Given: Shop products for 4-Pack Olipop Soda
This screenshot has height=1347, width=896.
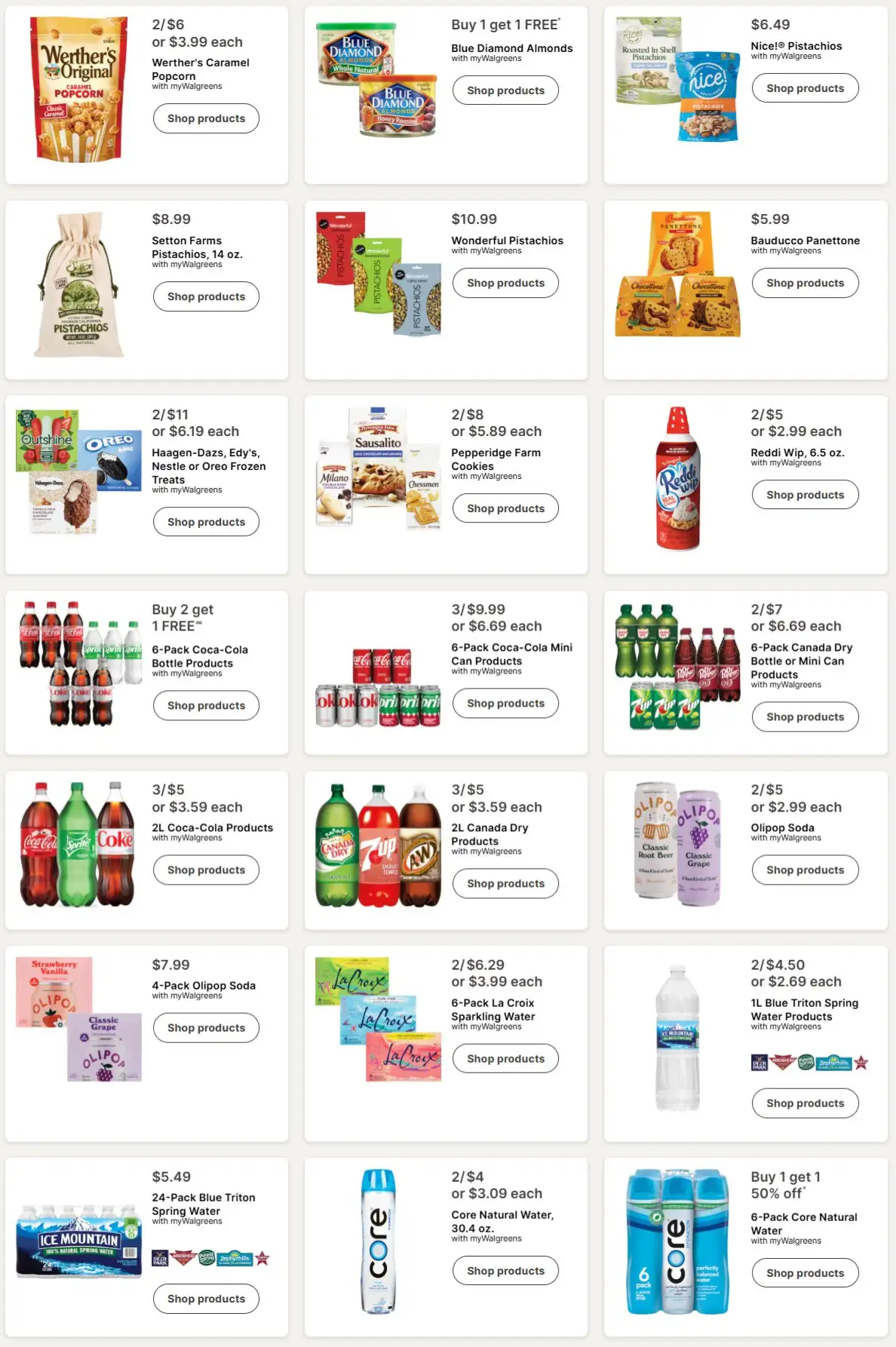Looking at the screenshot, I should pyautogui.click(x=206, y=1028).
